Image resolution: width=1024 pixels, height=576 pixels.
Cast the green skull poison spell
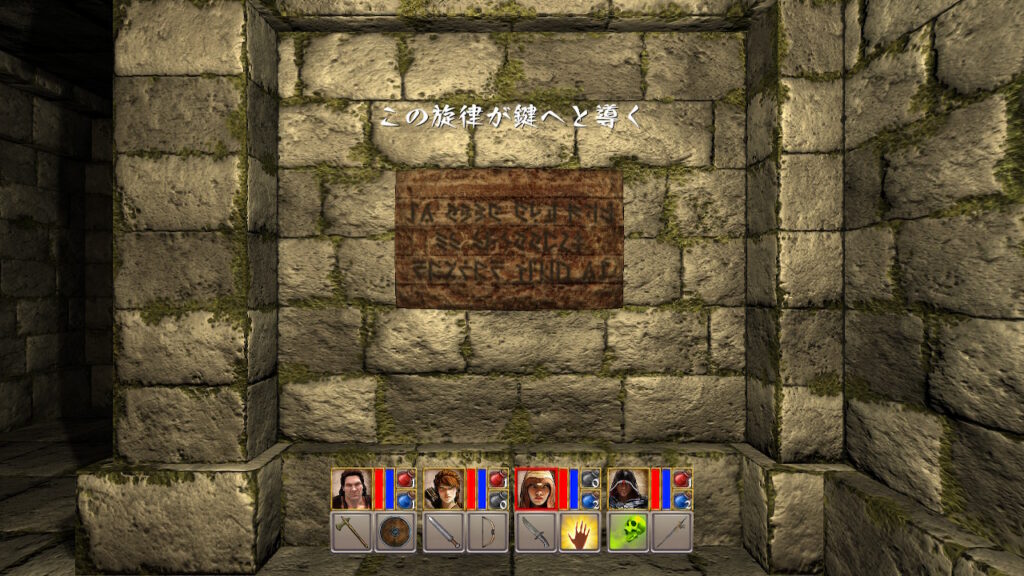point(626,532)
